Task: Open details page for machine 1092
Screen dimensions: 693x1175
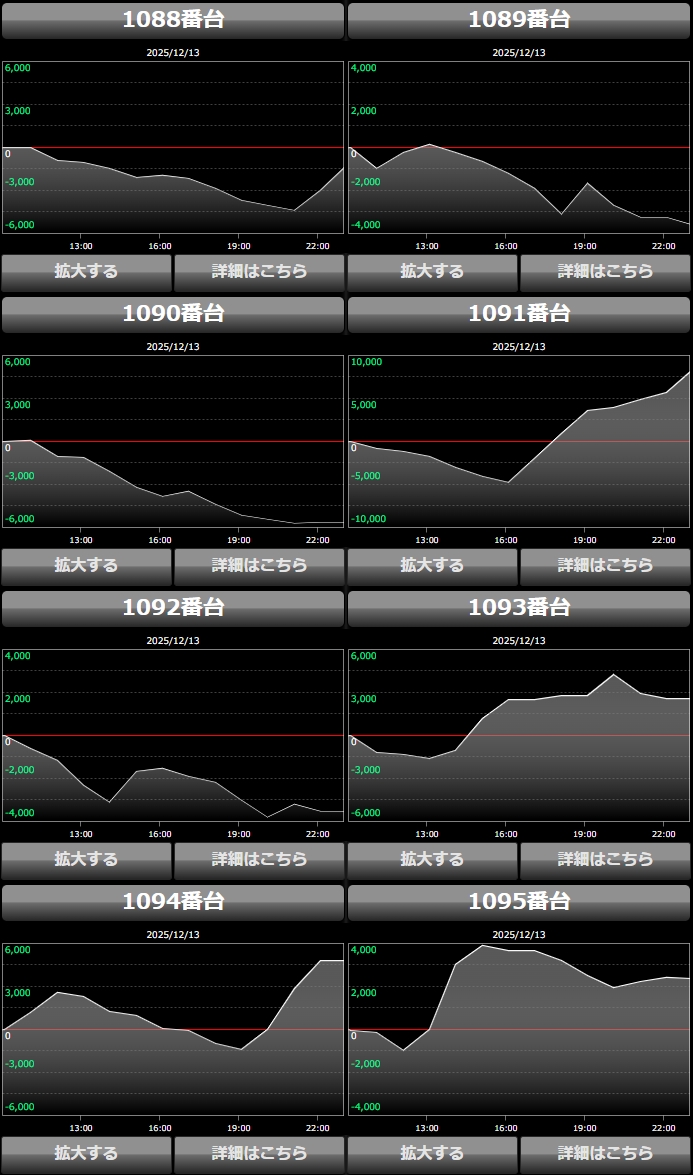Action: [259, 859]
